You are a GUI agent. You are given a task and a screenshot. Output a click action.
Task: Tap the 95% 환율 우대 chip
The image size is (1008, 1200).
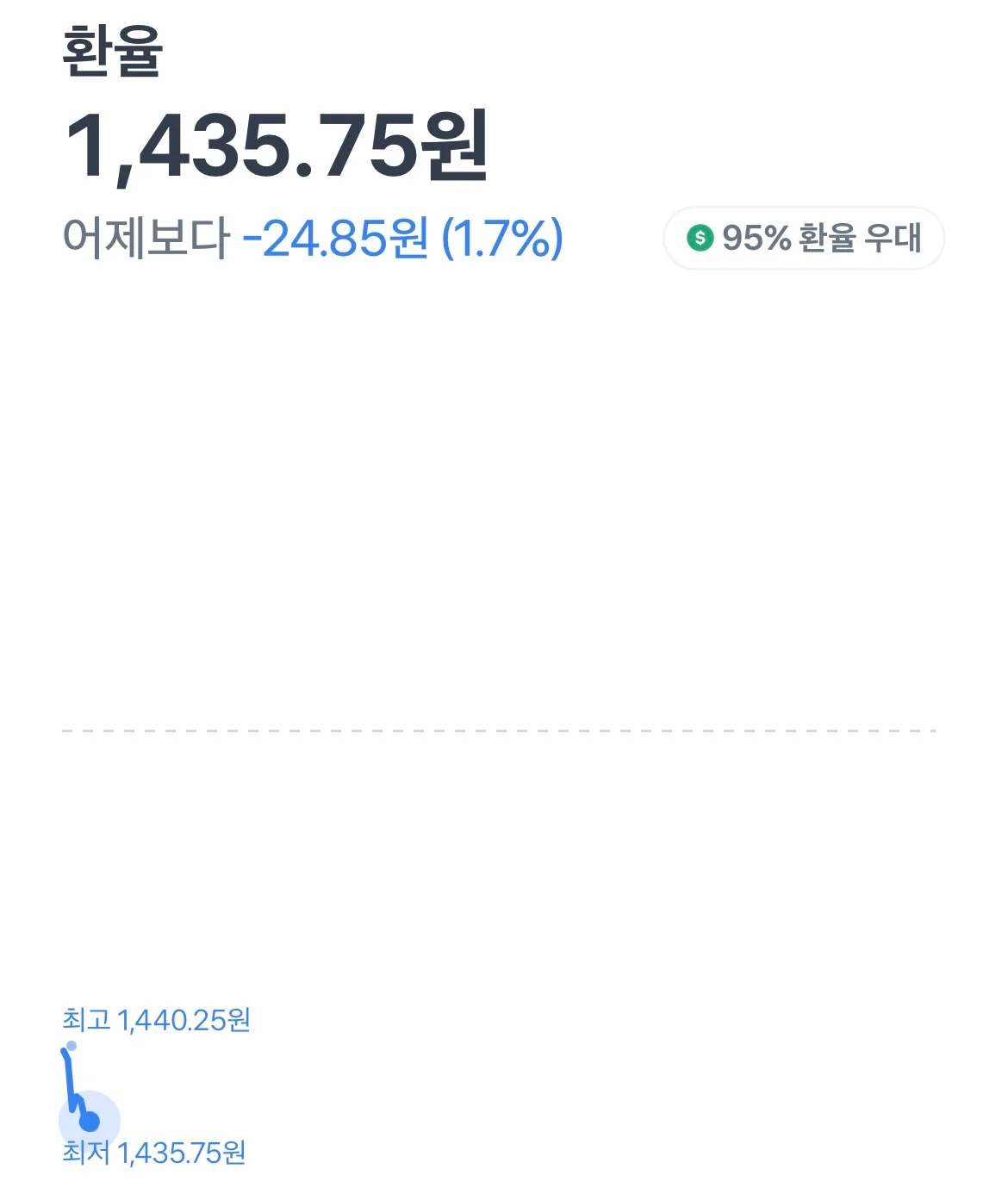pos(804,239)
